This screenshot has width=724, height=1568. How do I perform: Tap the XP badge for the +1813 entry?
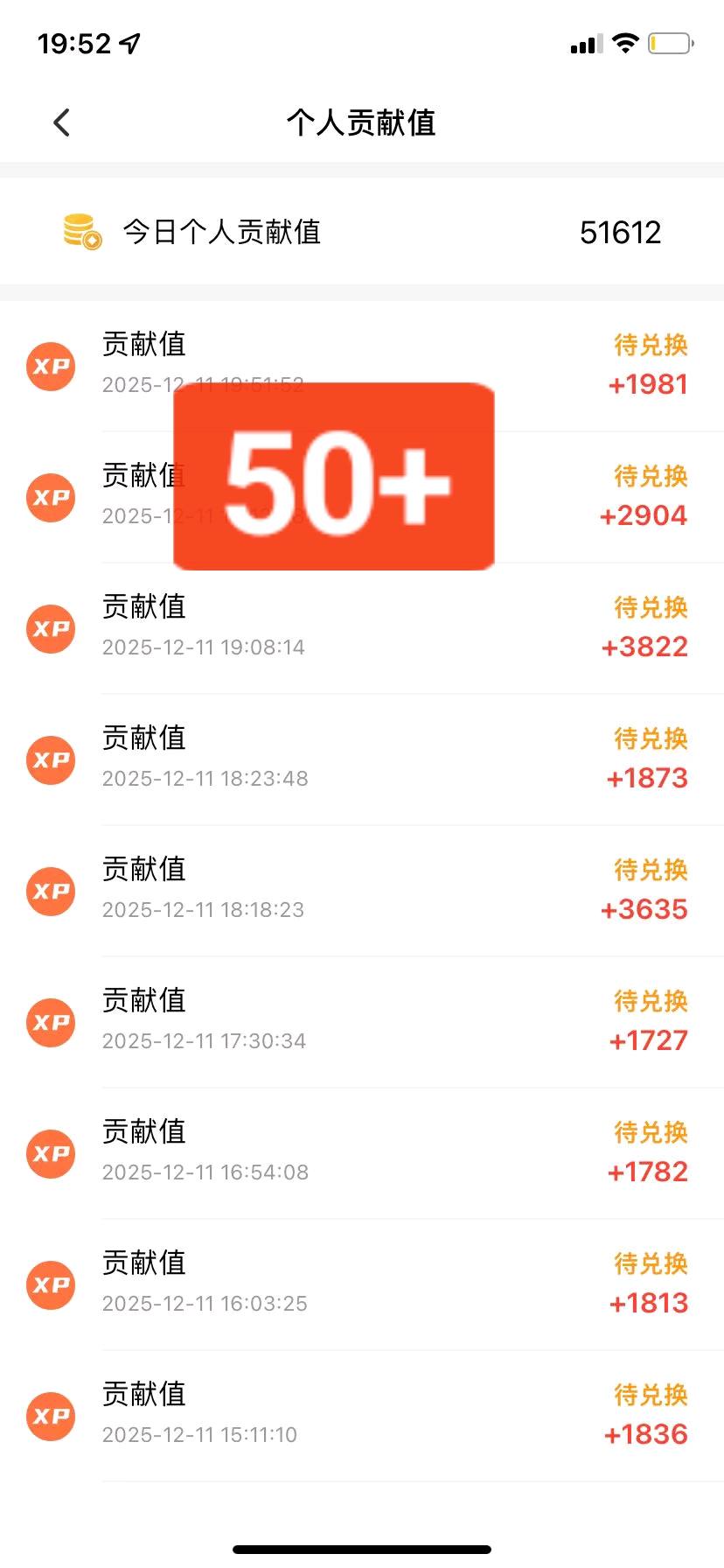point(50,1285)
